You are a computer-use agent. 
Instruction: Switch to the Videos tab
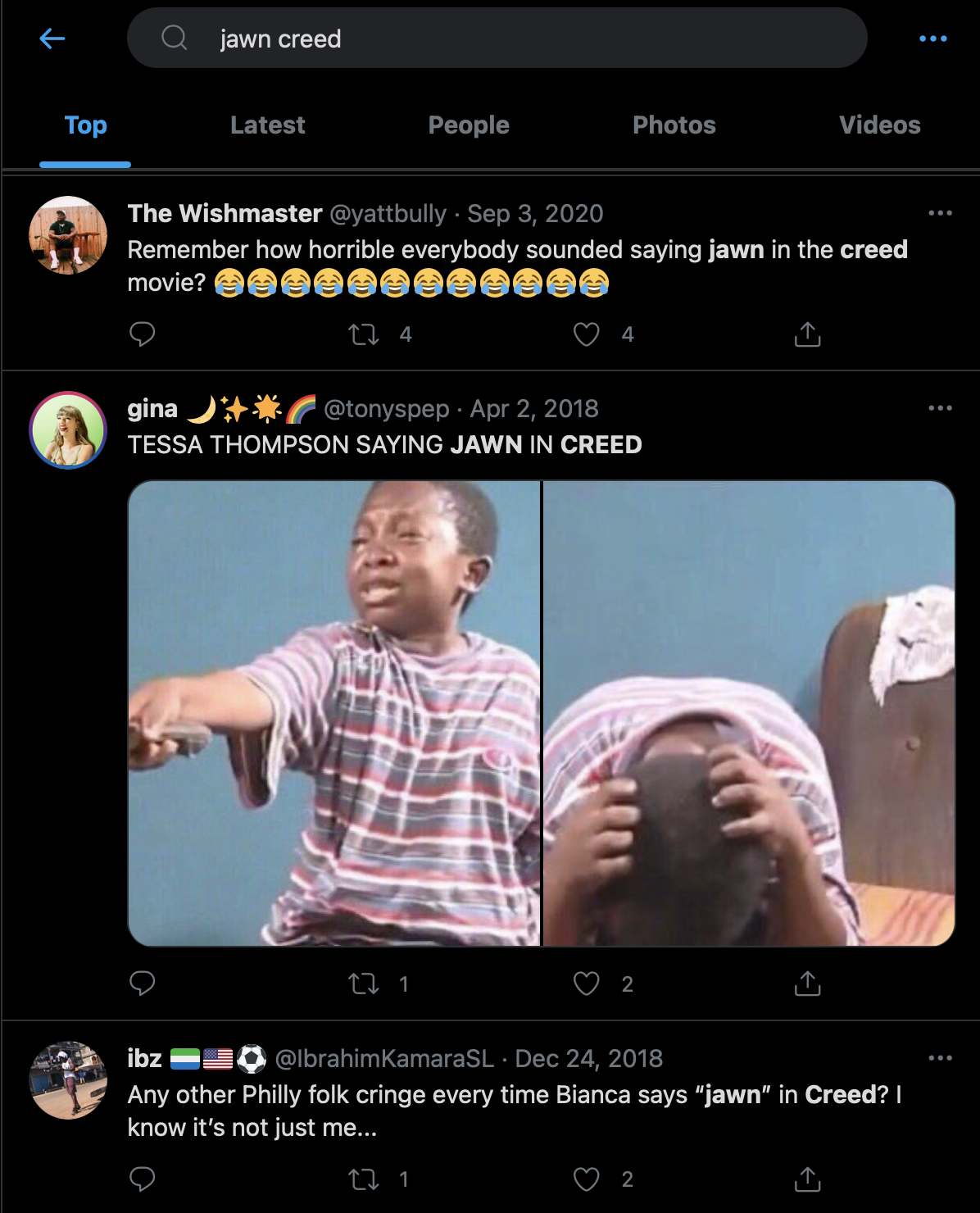879,125
